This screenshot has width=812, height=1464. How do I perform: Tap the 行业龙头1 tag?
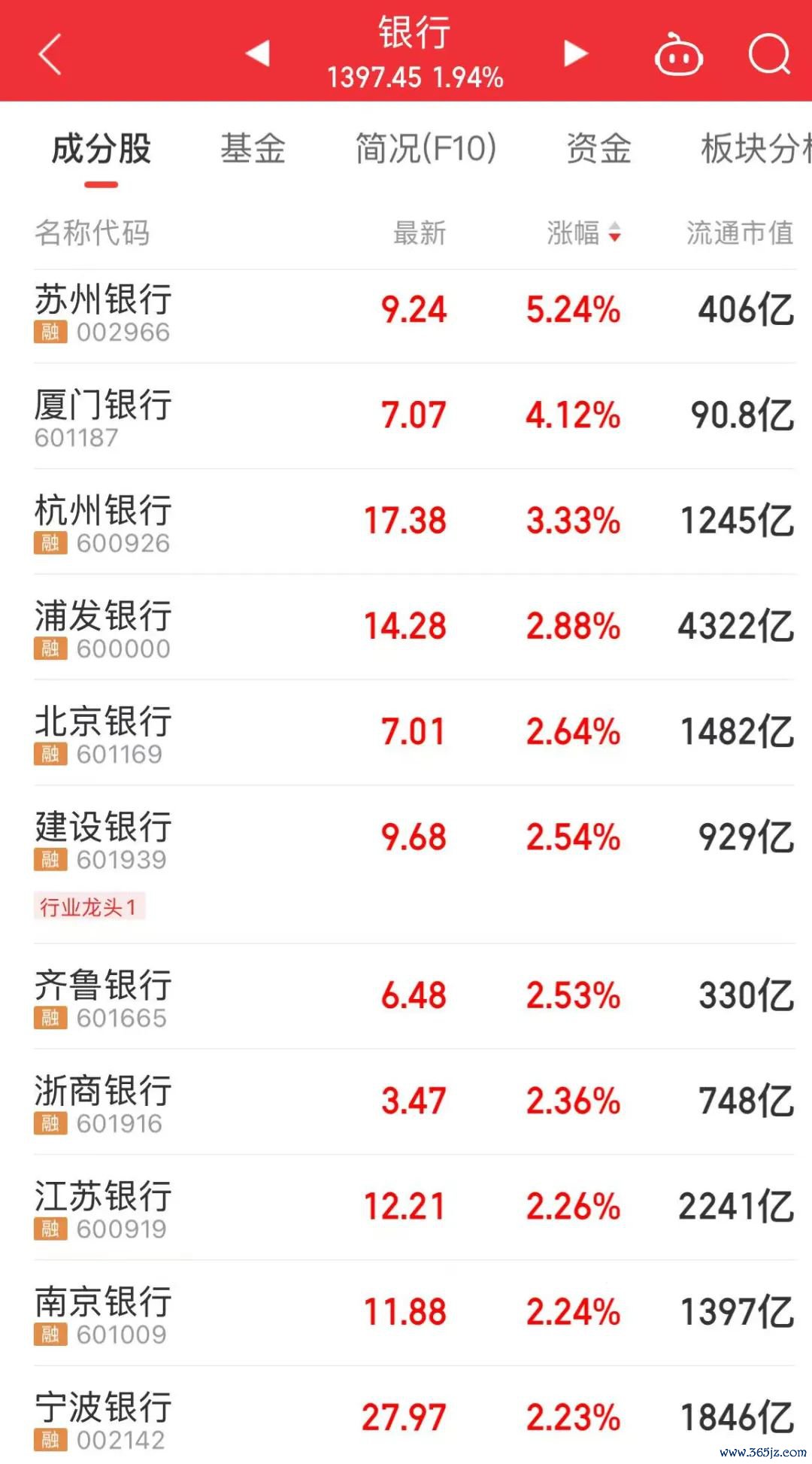click(89, 907)
